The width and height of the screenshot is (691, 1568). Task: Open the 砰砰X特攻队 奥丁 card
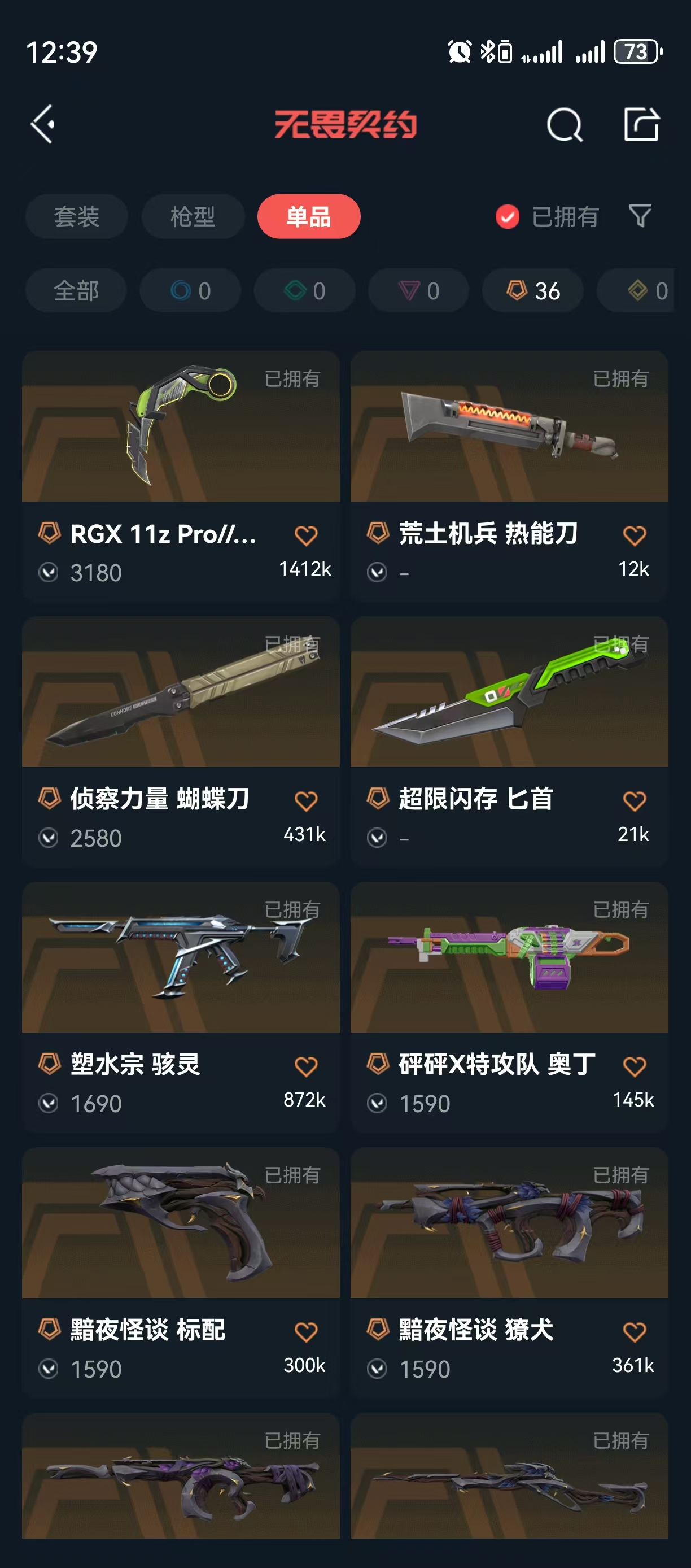(x=509, y=957)
